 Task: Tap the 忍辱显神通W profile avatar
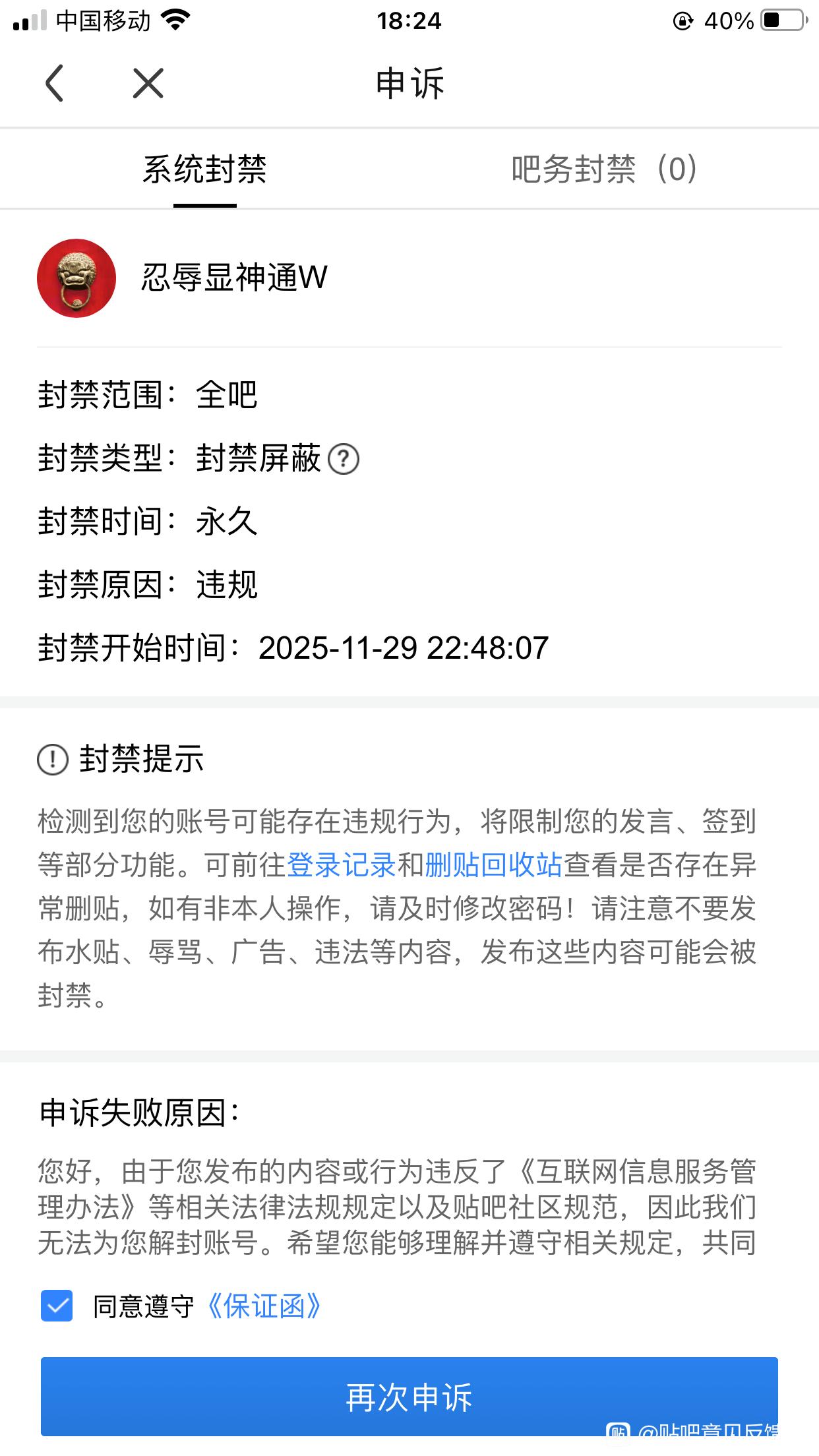point(76,278)
